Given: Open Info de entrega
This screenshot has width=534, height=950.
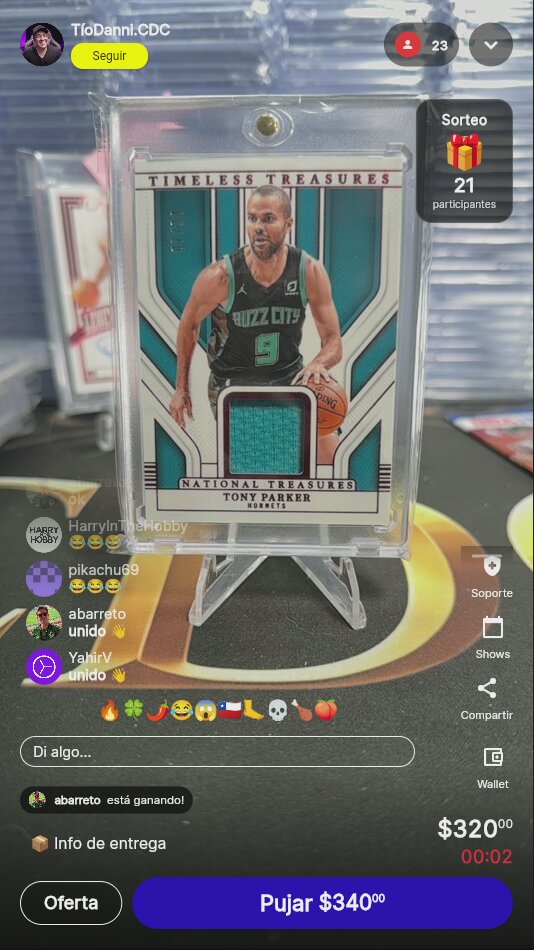Looking at the screenshot, I should 98,843.
